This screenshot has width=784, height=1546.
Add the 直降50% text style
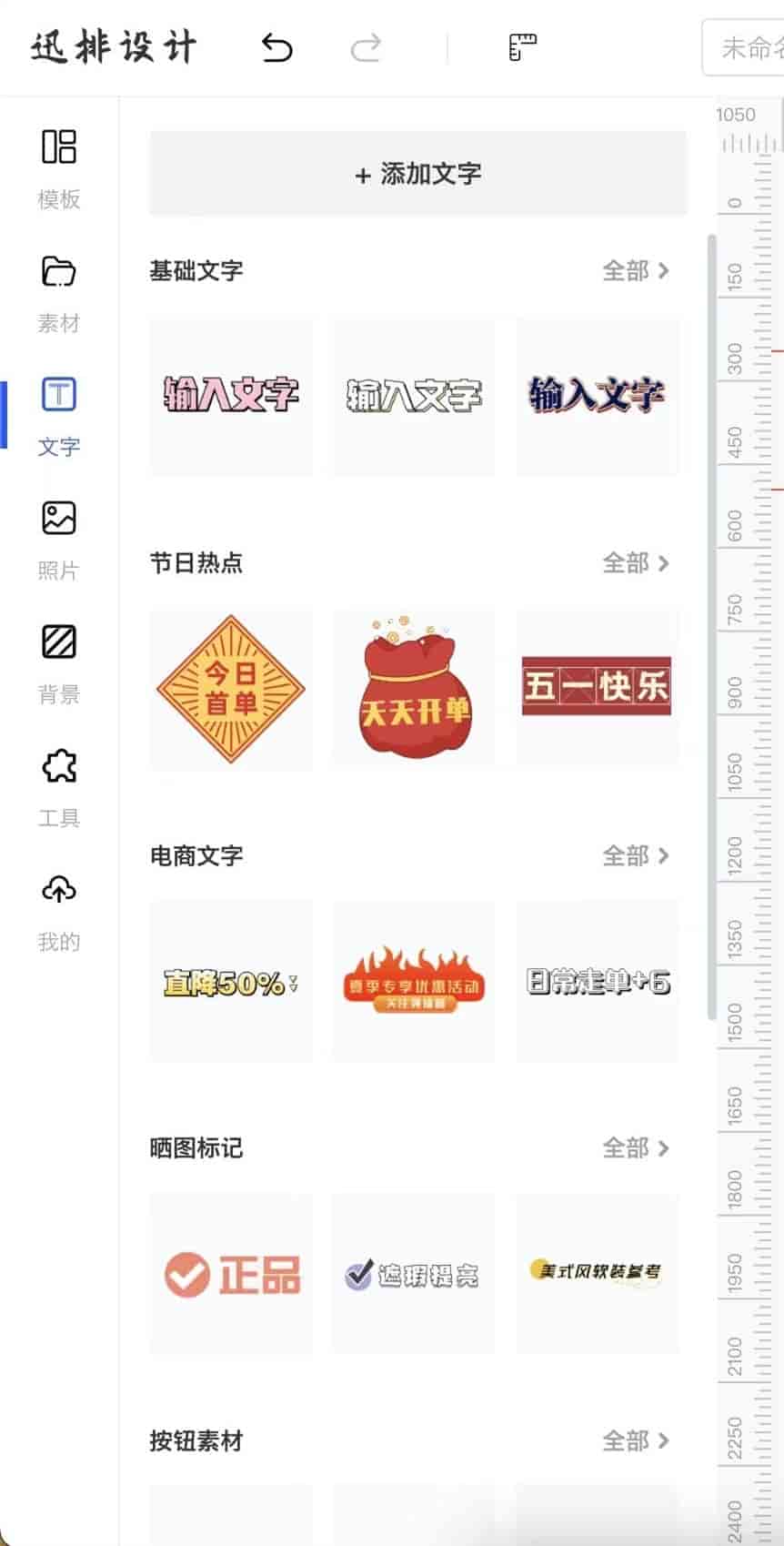point(231,982)
